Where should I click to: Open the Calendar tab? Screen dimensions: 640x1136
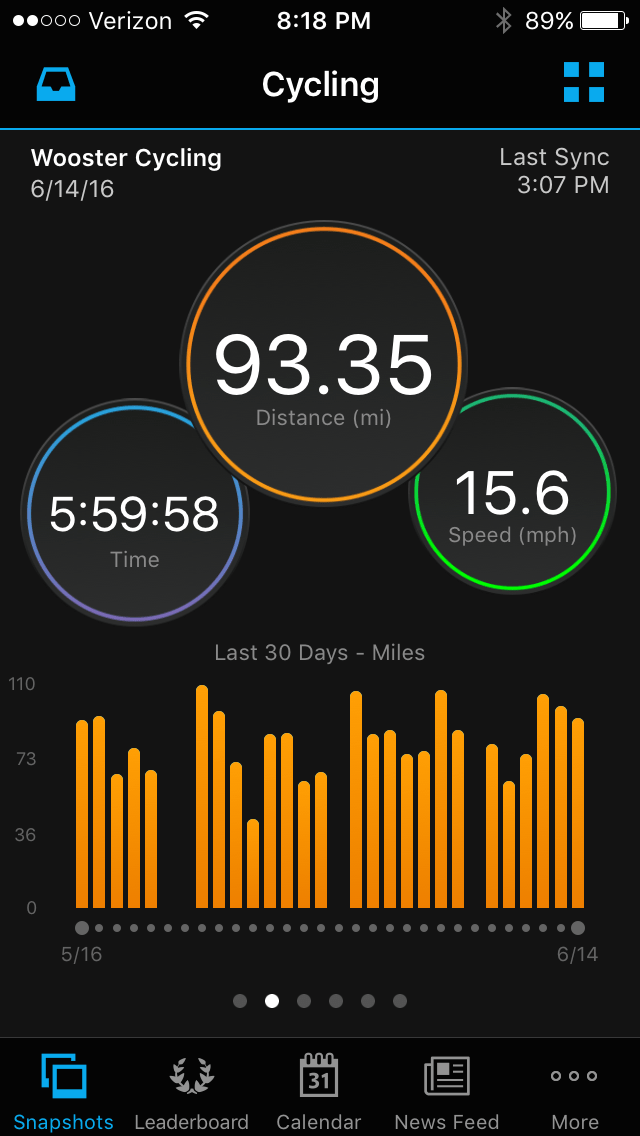pos(319,1091)
